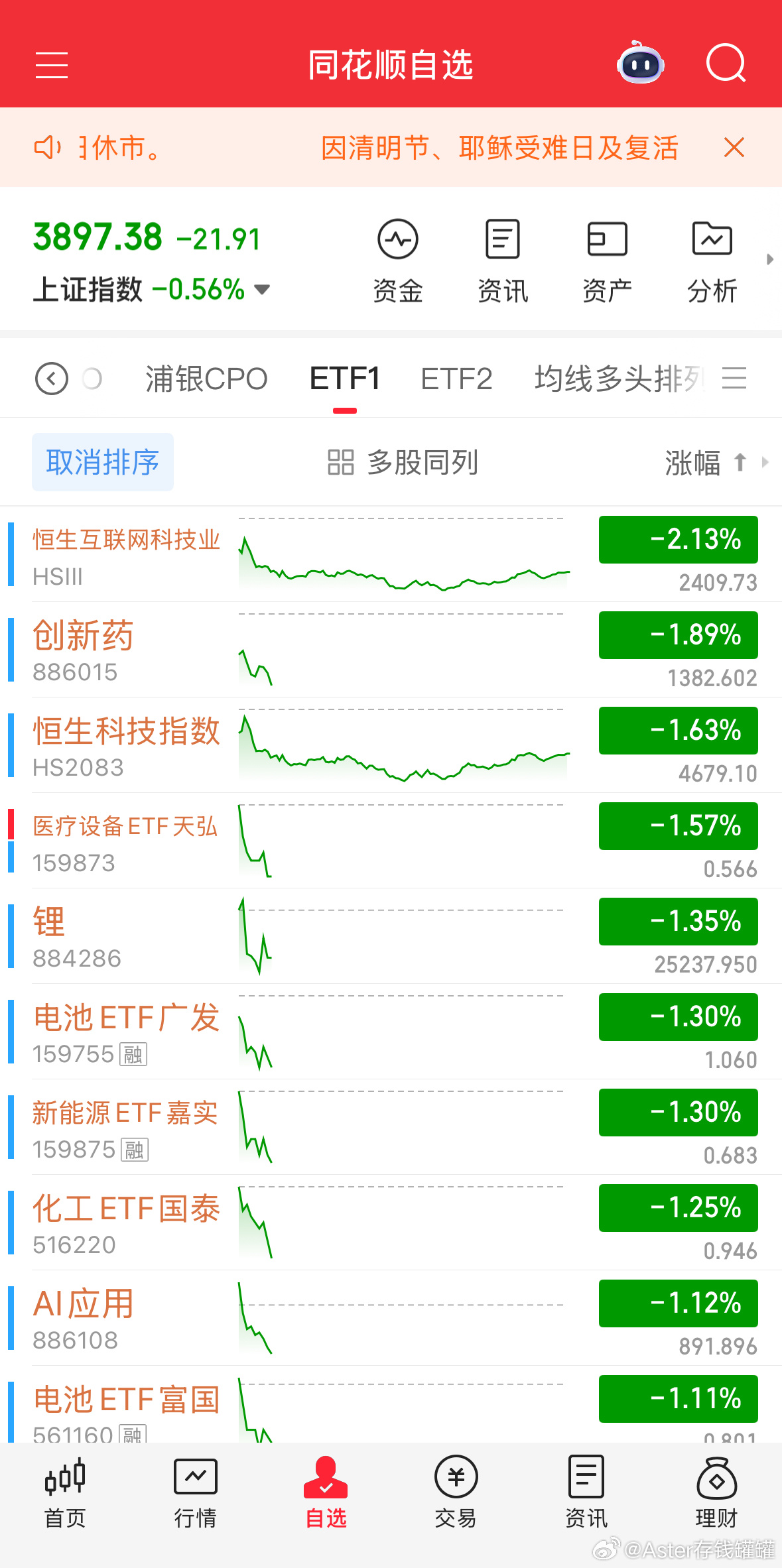Screen dimensions: 782x1568
Task: Expand the 上证指数 index dropdown
Action: click(x=261, y=290)
